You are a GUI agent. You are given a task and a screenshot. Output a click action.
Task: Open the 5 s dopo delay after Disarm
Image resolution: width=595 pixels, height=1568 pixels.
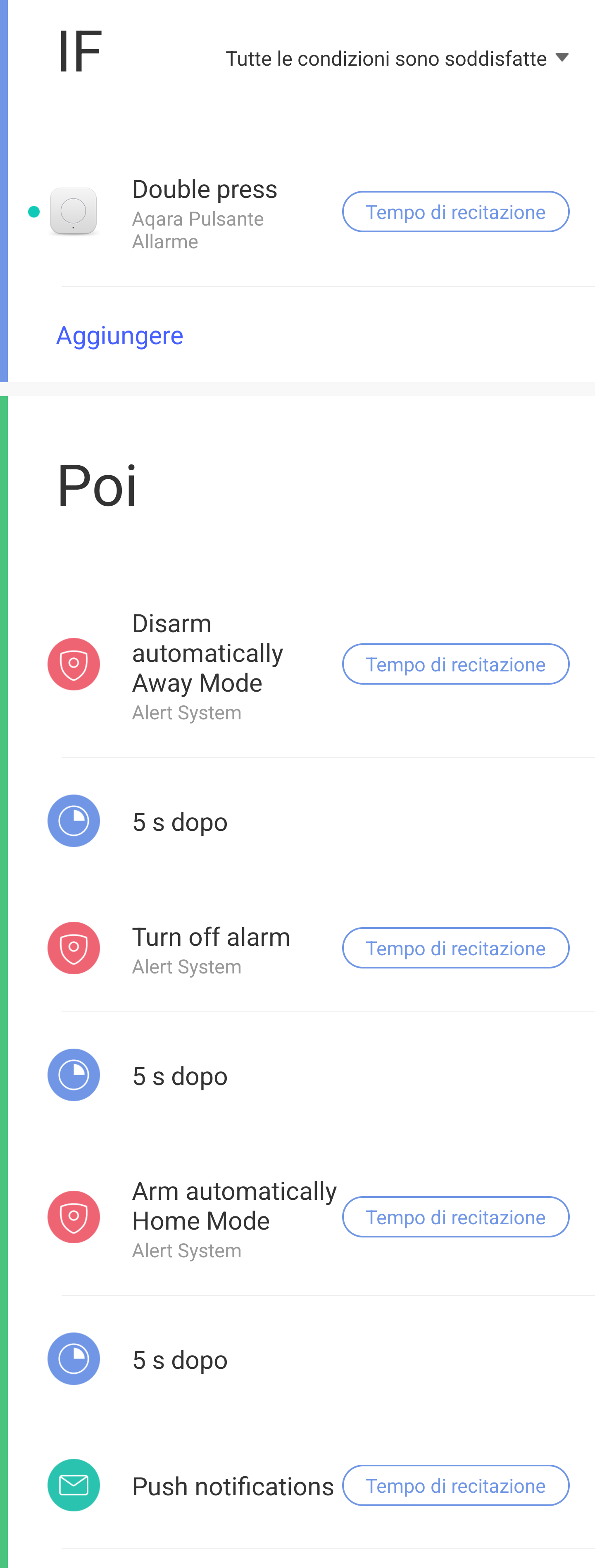tap(180, 822)
